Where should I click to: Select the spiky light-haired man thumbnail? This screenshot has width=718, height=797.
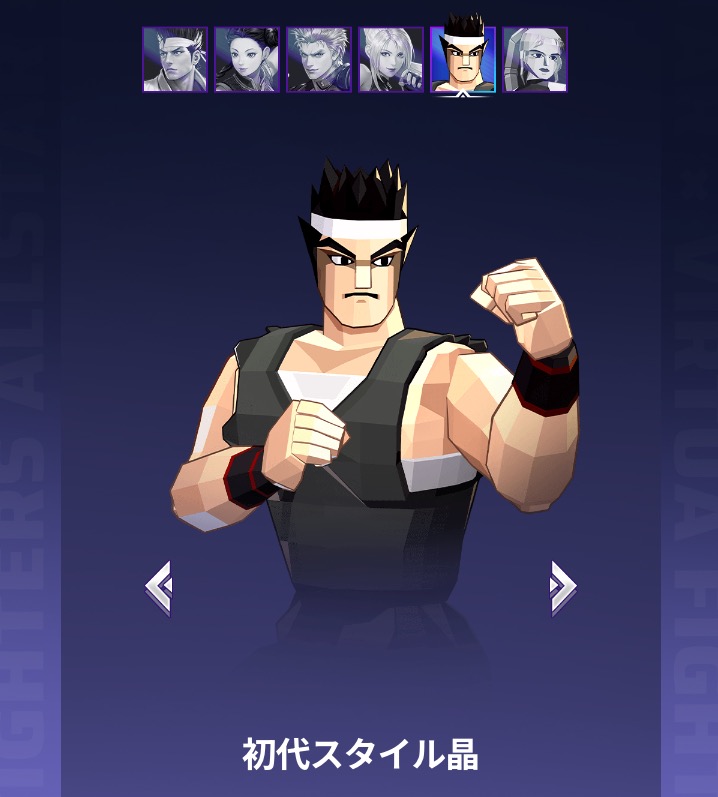319,60
